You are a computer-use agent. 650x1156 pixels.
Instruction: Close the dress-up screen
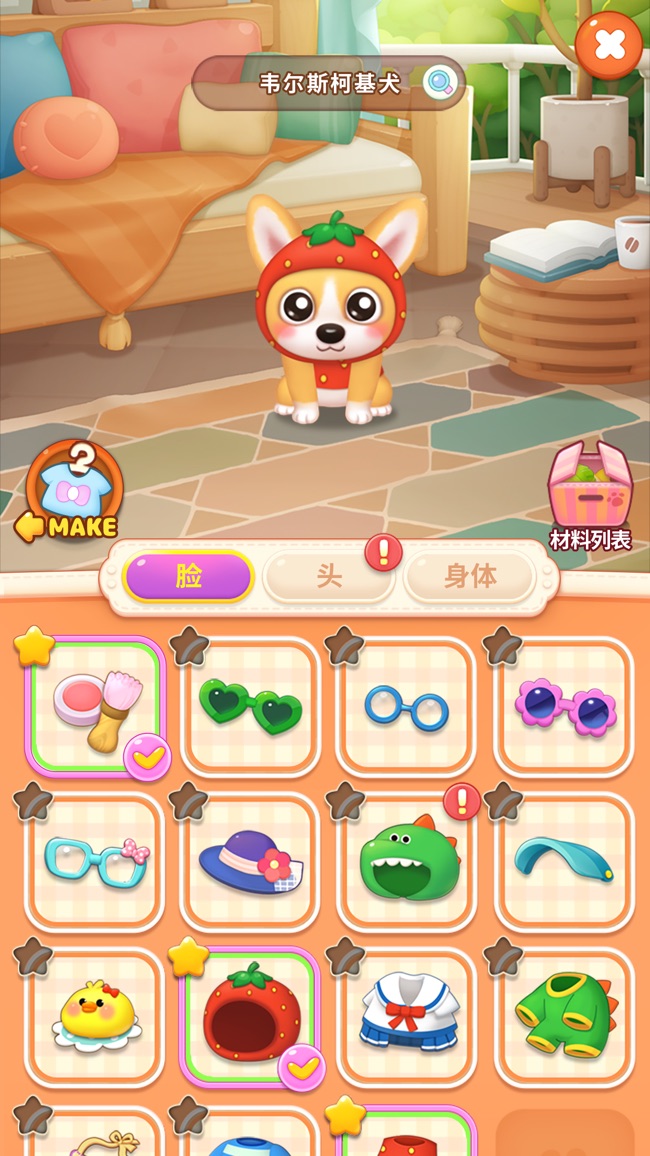[x=609, y=45]
